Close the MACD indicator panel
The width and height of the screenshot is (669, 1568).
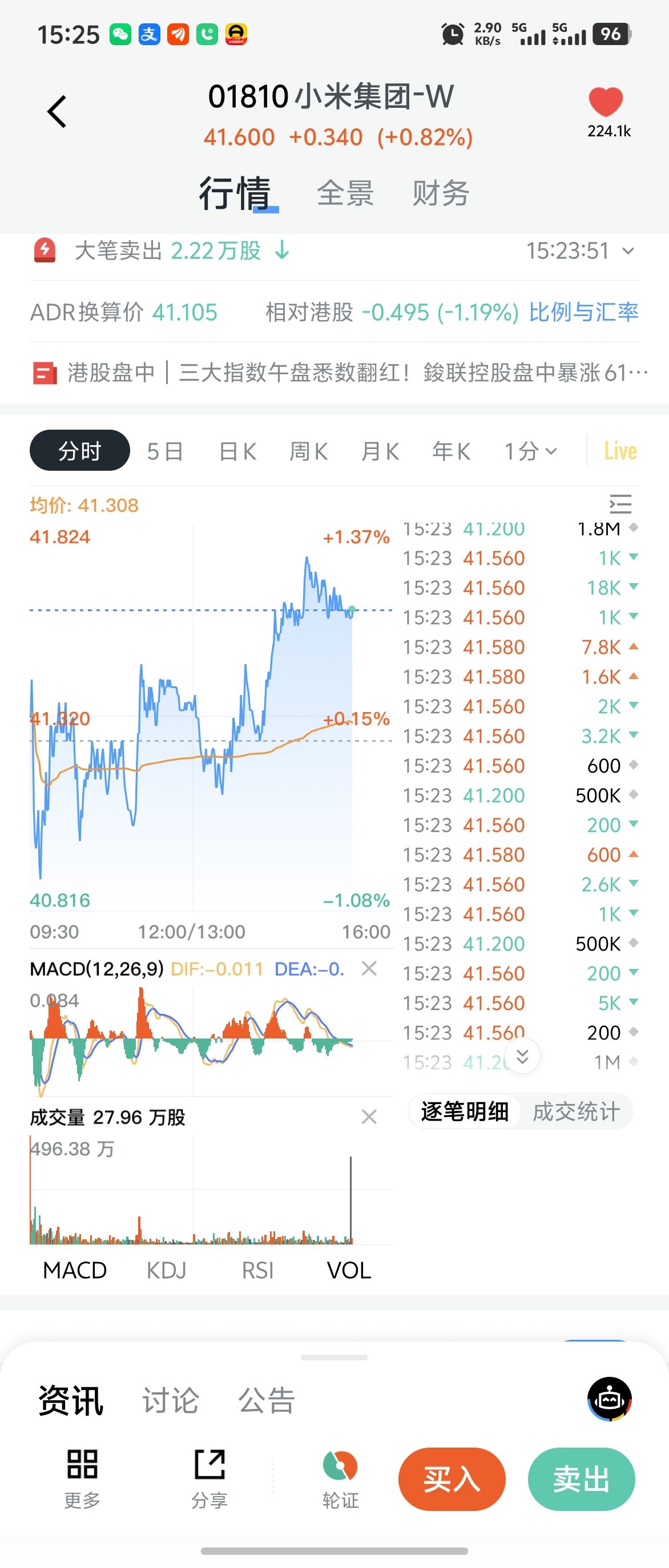(369, 968)
